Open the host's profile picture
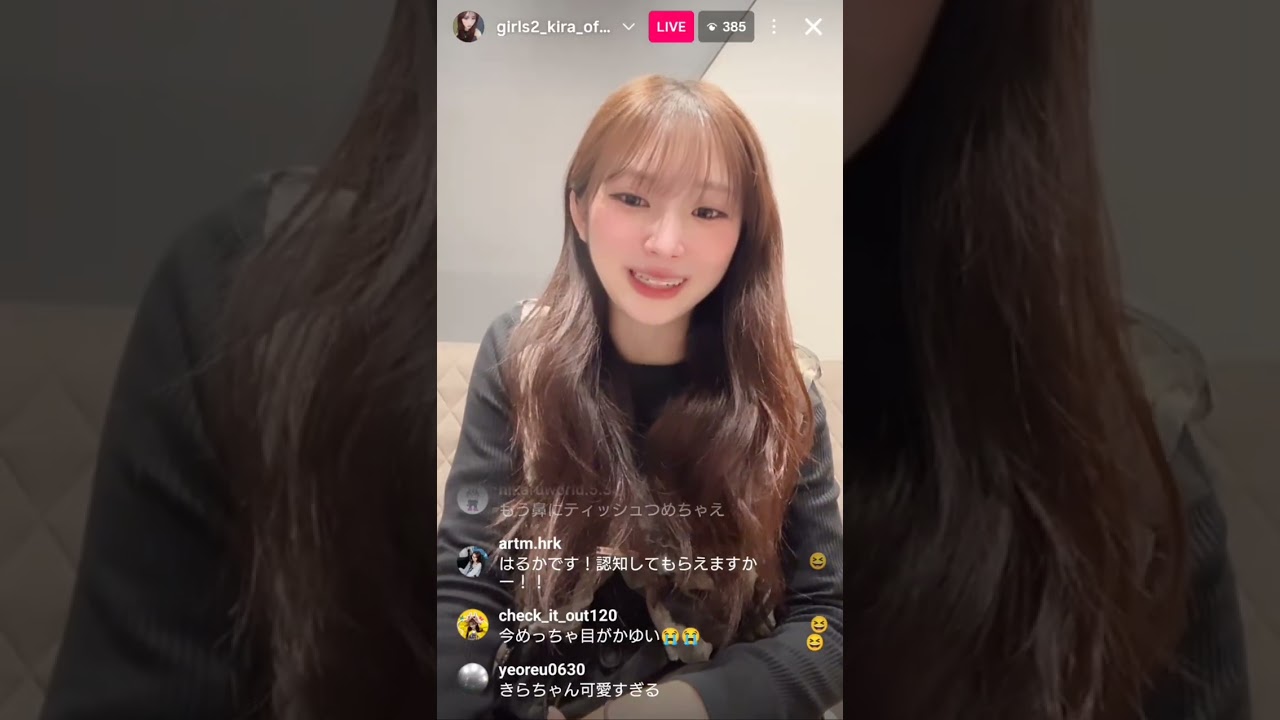The width and height of the screenshot is (1280, 720). [468, 27]
